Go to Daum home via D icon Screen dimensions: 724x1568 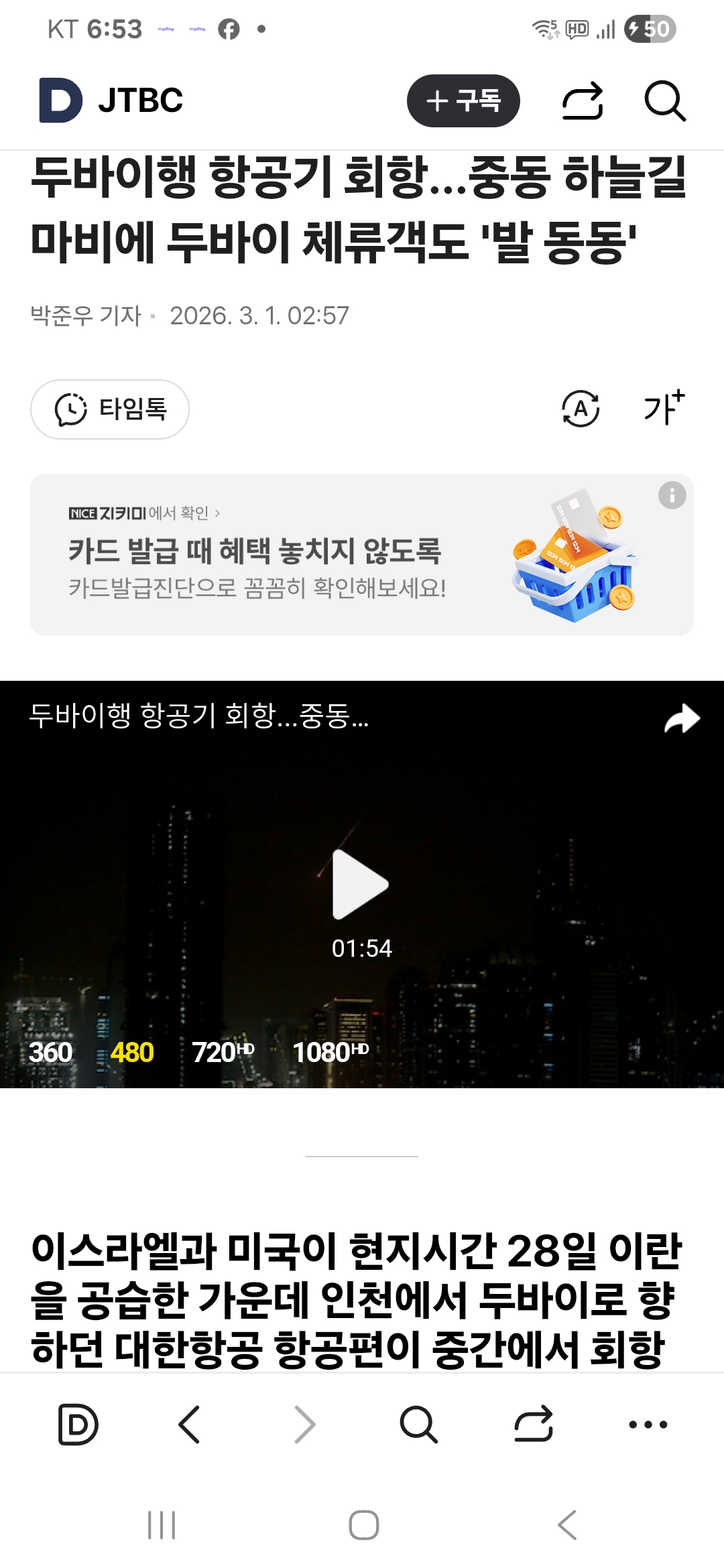coord(78,1424)
